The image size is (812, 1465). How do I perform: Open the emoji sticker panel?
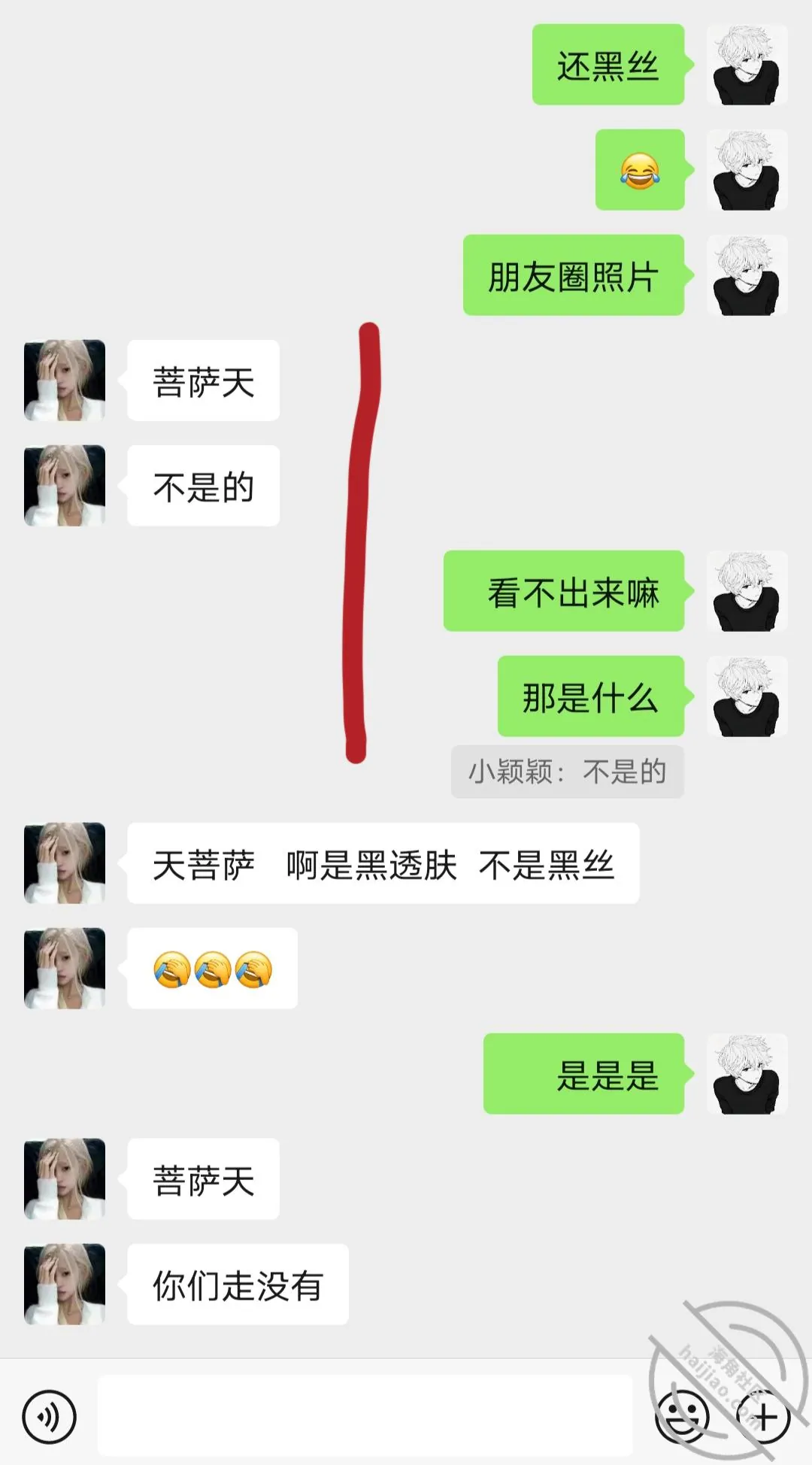(682, 1417)
